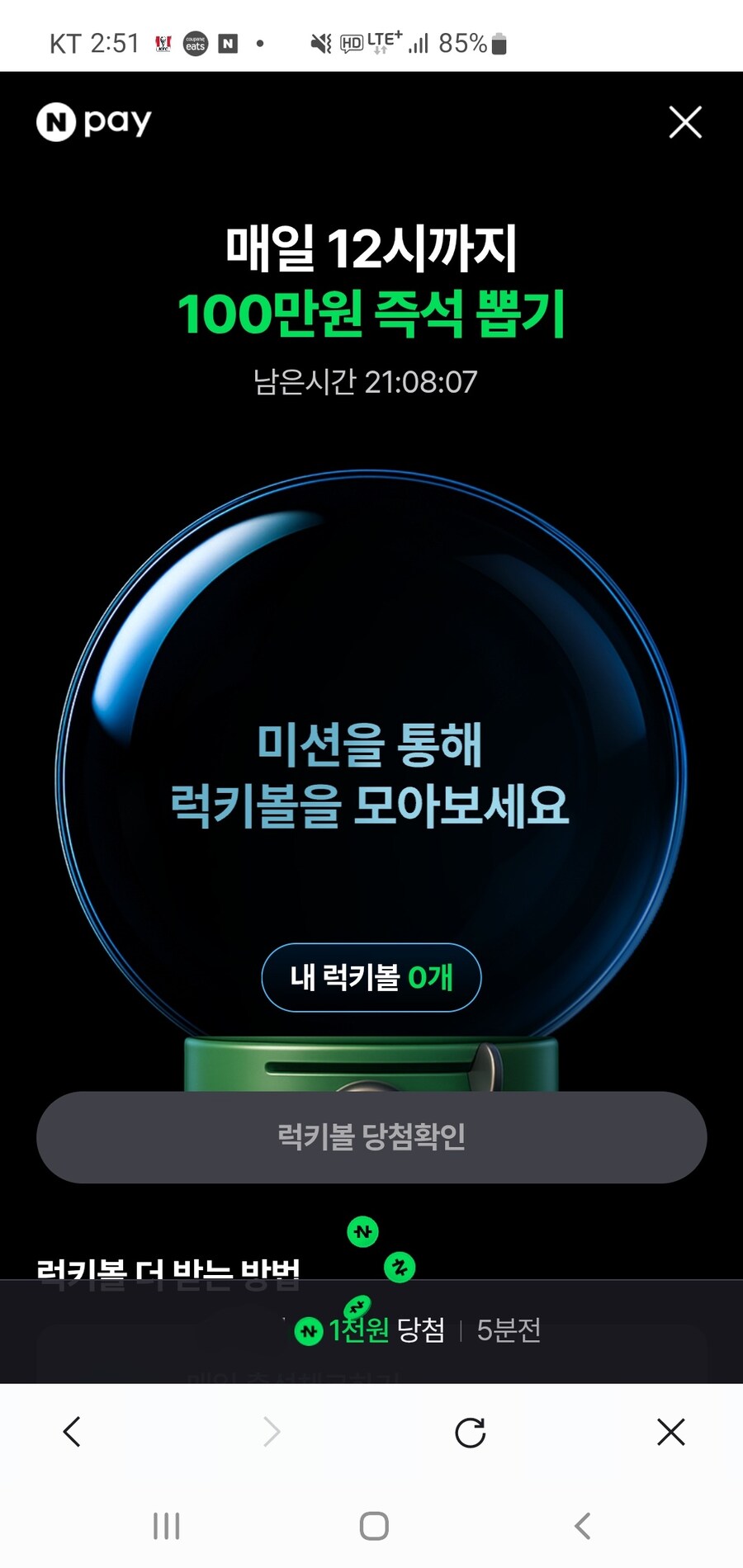
Task: Open the system recent apps view
Action: (167, 1526)
